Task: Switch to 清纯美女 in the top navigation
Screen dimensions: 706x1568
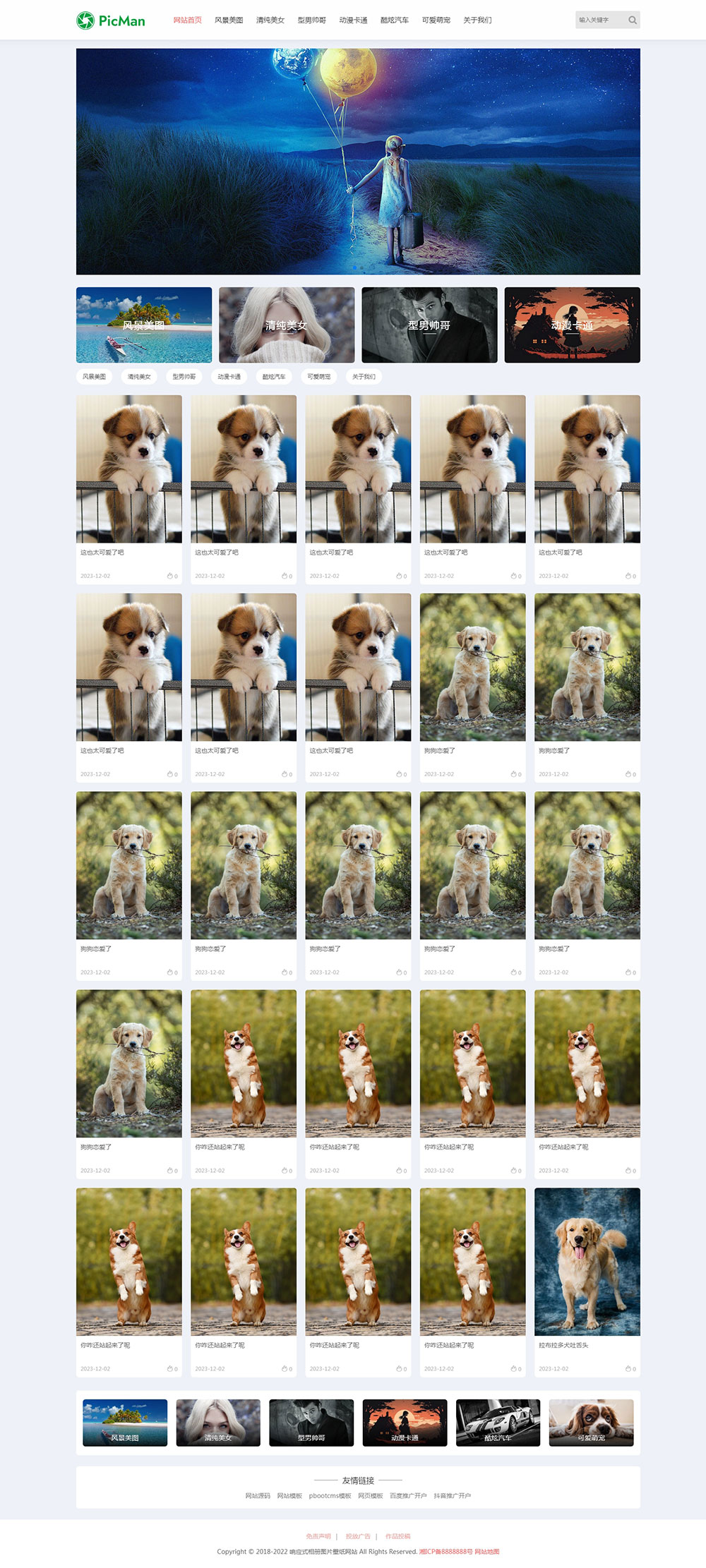Action: click(270, 20)
